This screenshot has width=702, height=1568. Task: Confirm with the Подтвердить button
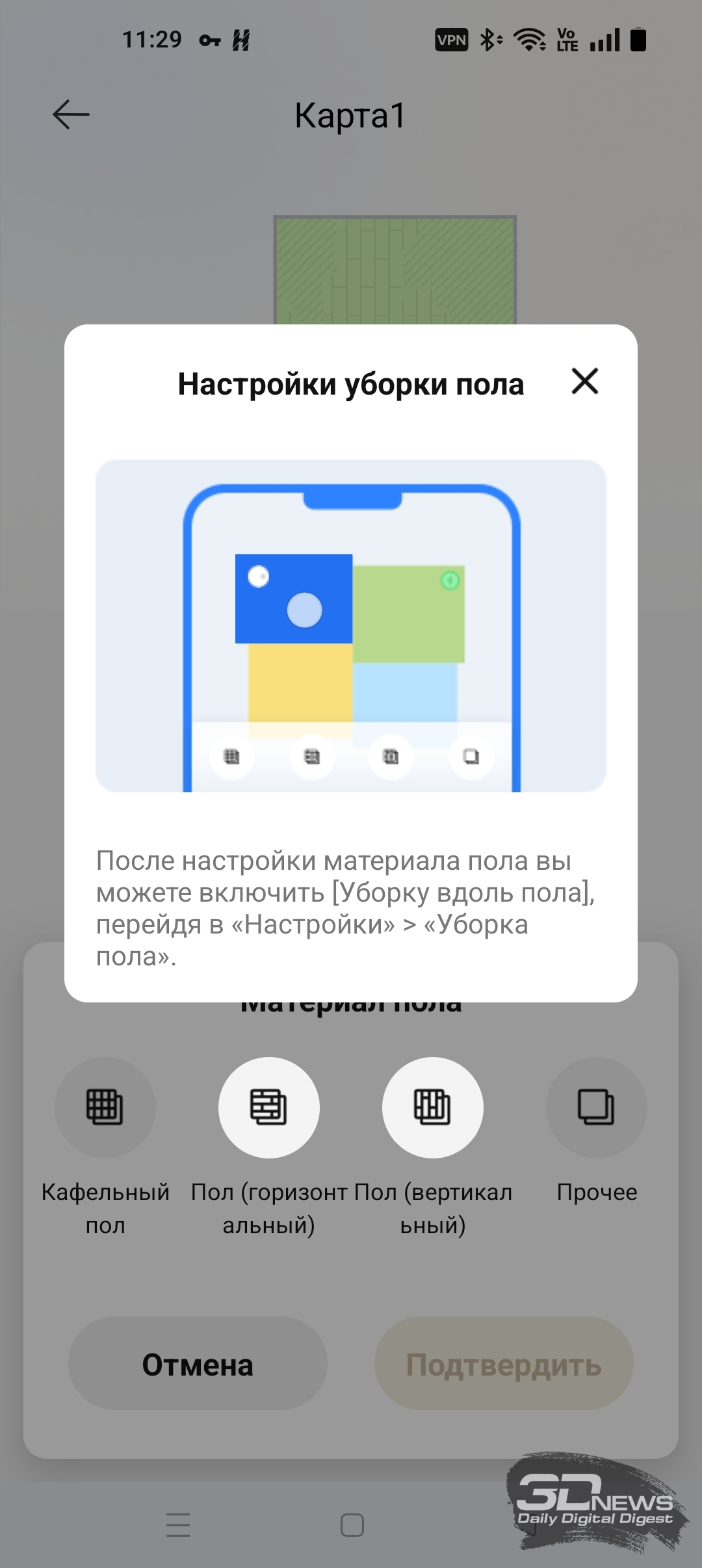point(504,1364)
